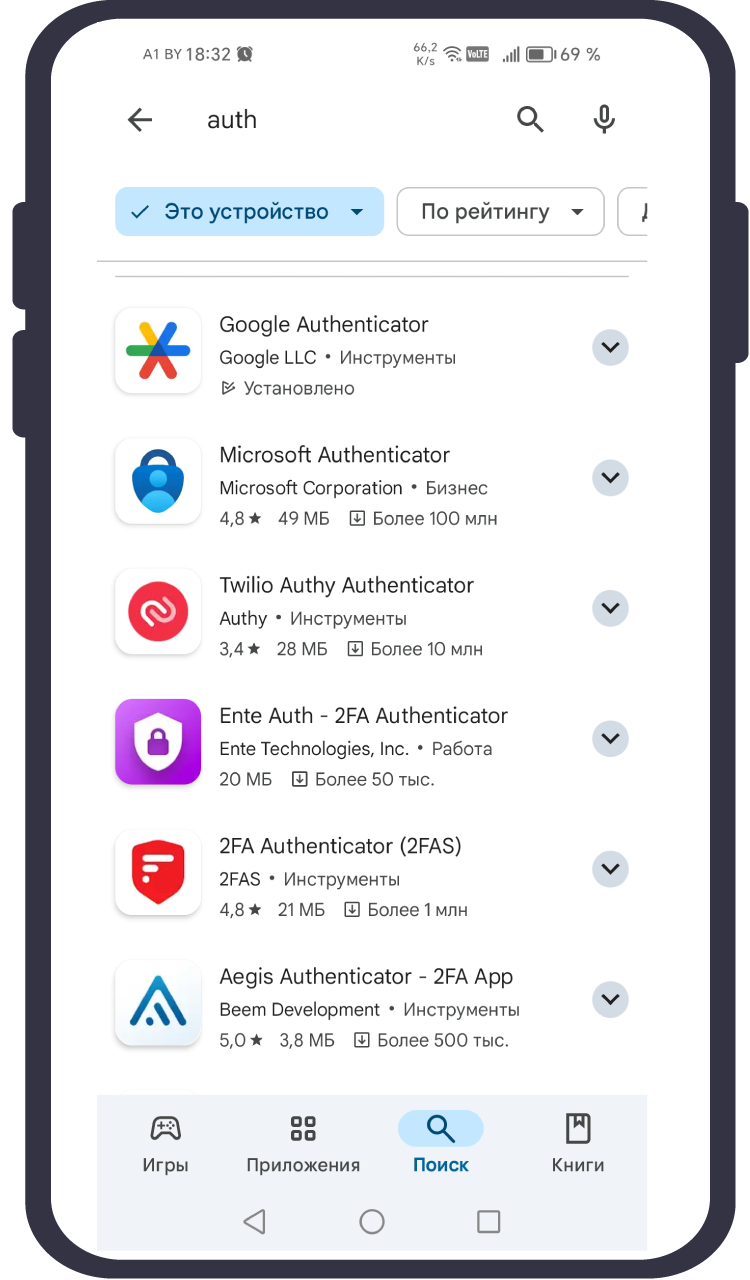The width and height of the screenshot is (750, 1280).
Task: Tap the magnifier icon in the top bar
Action: 530,120
